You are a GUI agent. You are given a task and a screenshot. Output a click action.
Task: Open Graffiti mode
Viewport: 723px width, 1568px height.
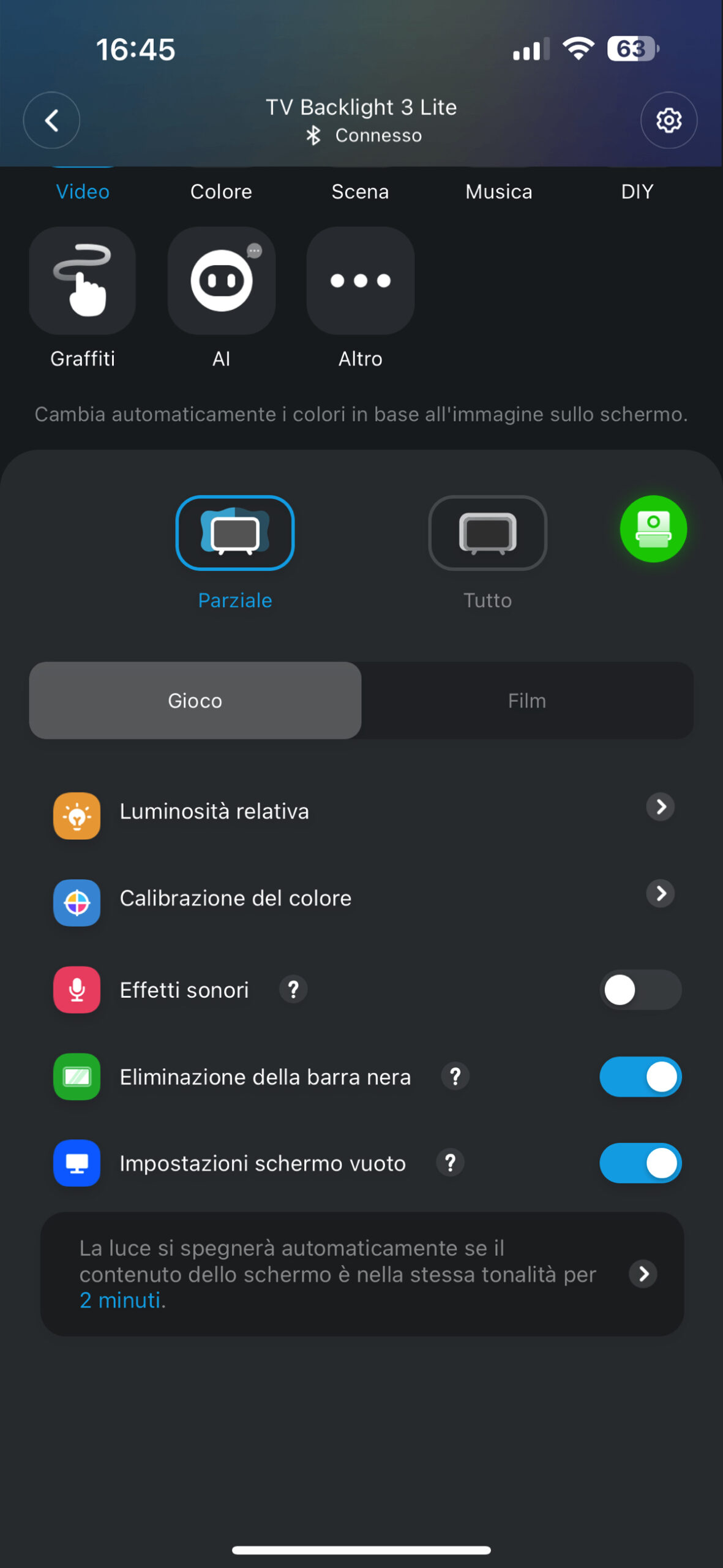(x=83, y=281)
